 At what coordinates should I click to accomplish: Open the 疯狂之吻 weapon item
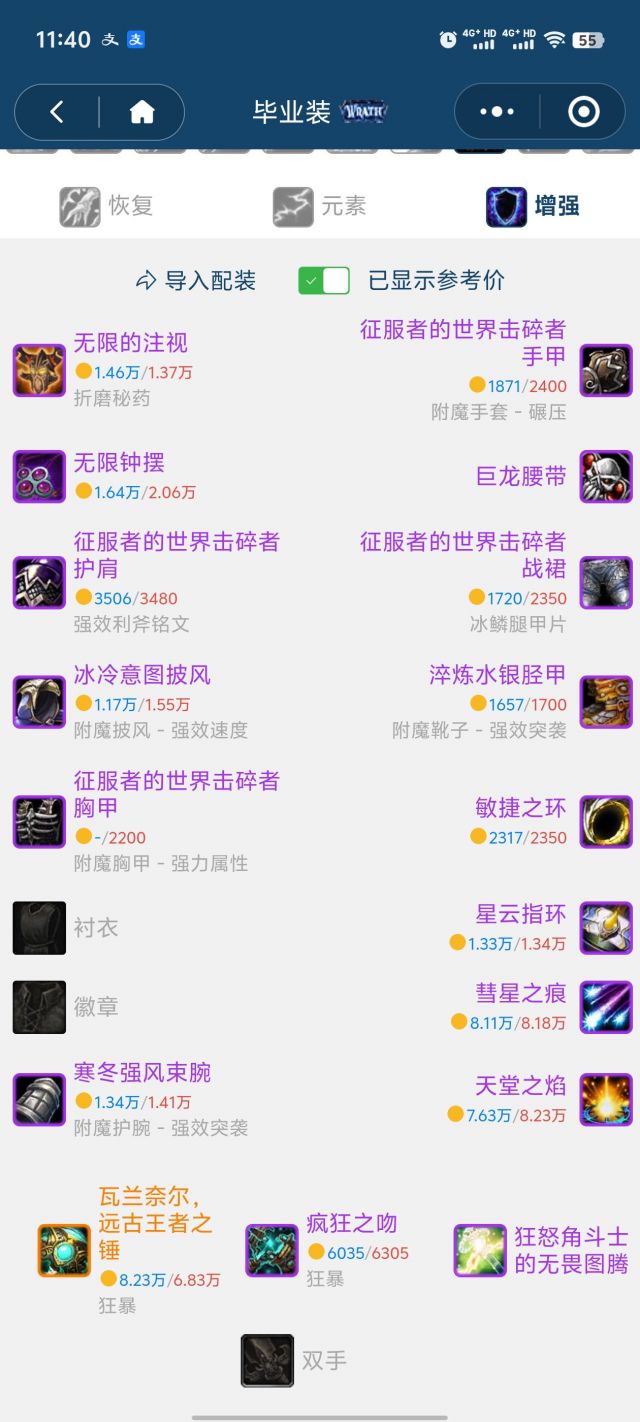351,1223
